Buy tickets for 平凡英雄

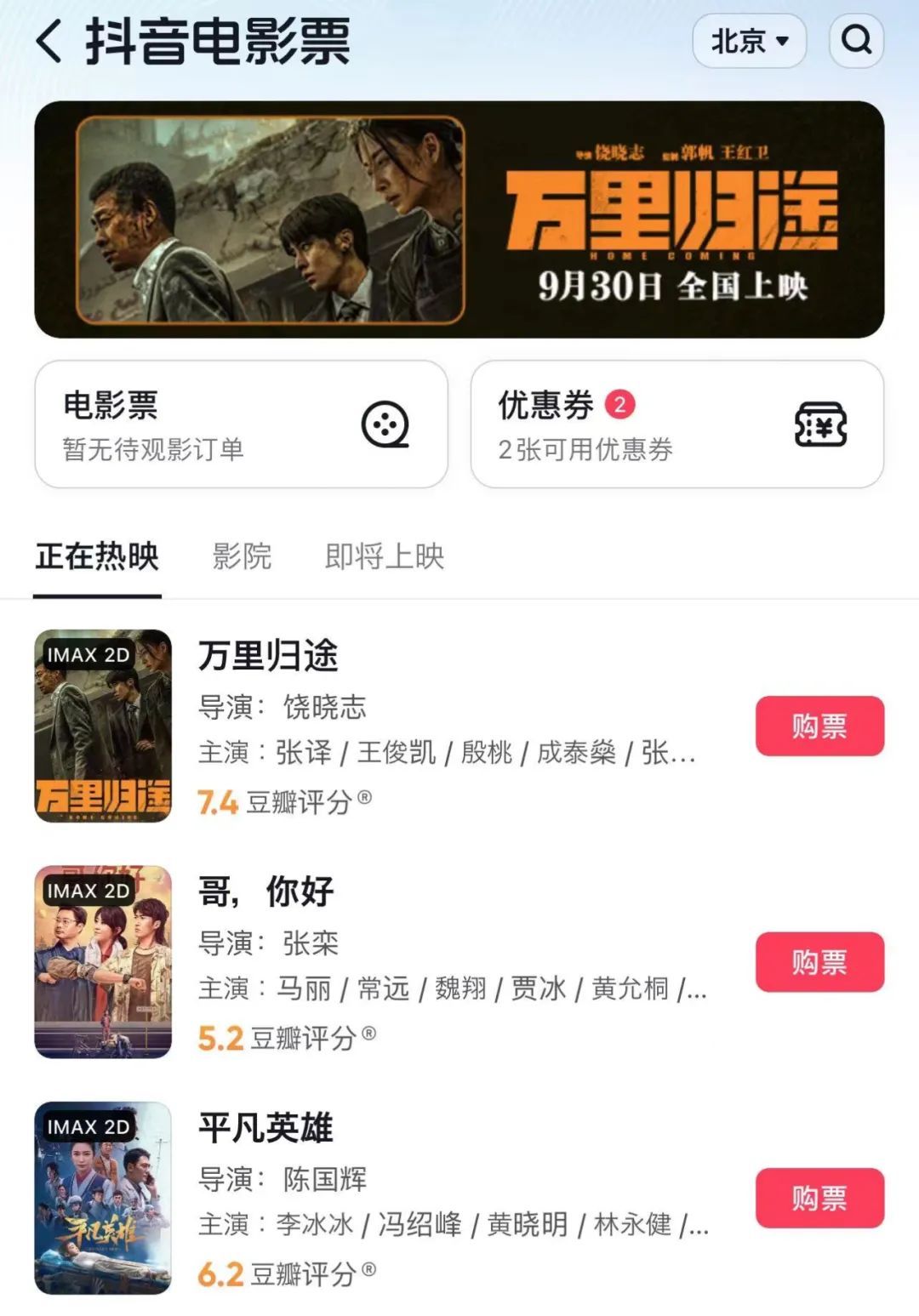coord(819,1198)
